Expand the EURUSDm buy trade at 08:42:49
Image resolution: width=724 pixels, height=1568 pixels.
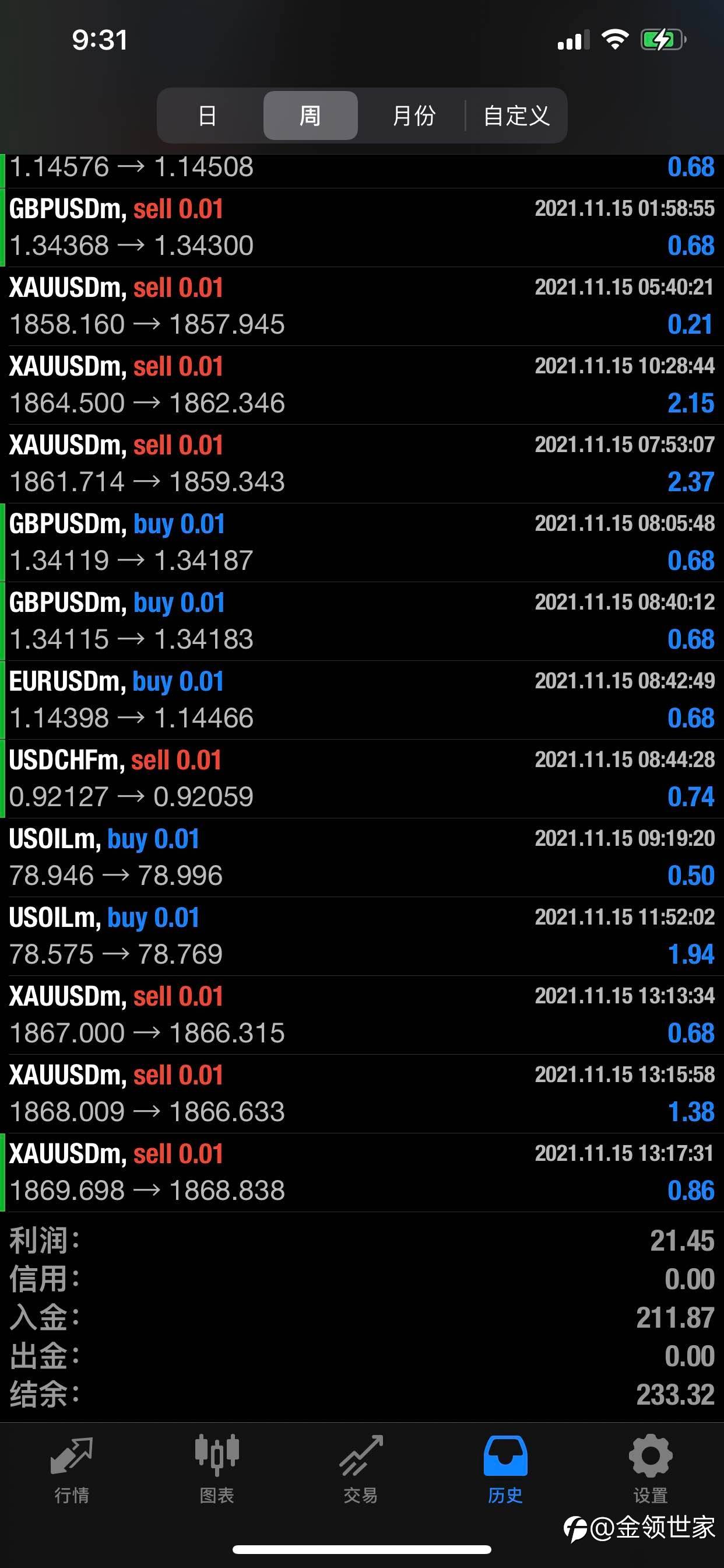pos(362,700)
